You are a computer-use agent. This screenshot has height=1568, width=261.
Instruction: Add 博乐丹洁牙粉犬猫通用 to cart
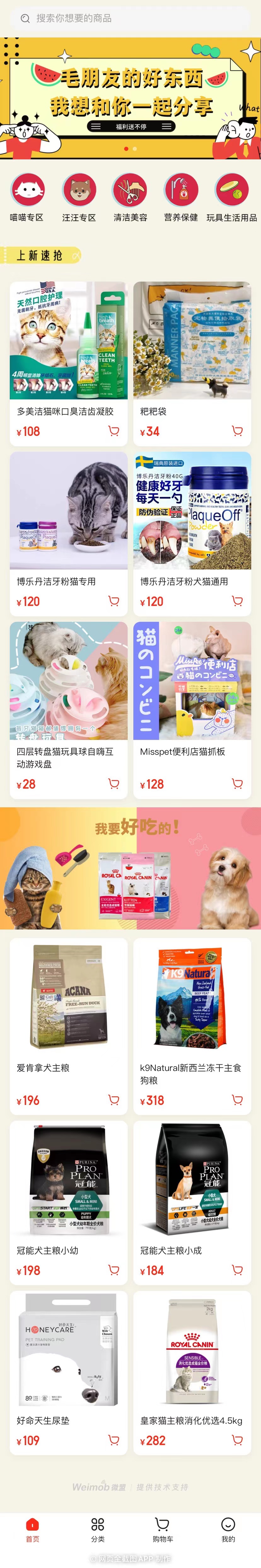tap(237, 601)
